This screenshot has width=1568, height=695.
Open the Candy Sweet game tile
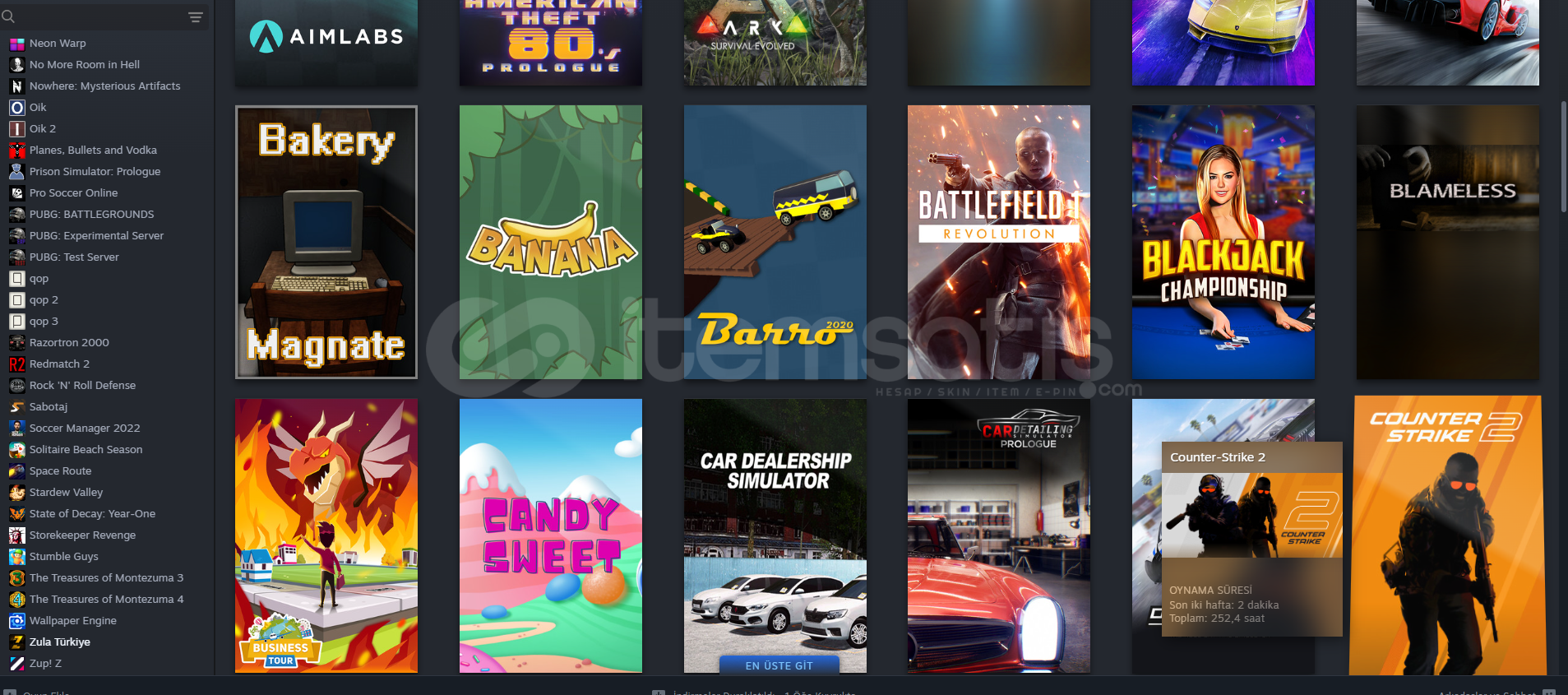coord(551,535)
